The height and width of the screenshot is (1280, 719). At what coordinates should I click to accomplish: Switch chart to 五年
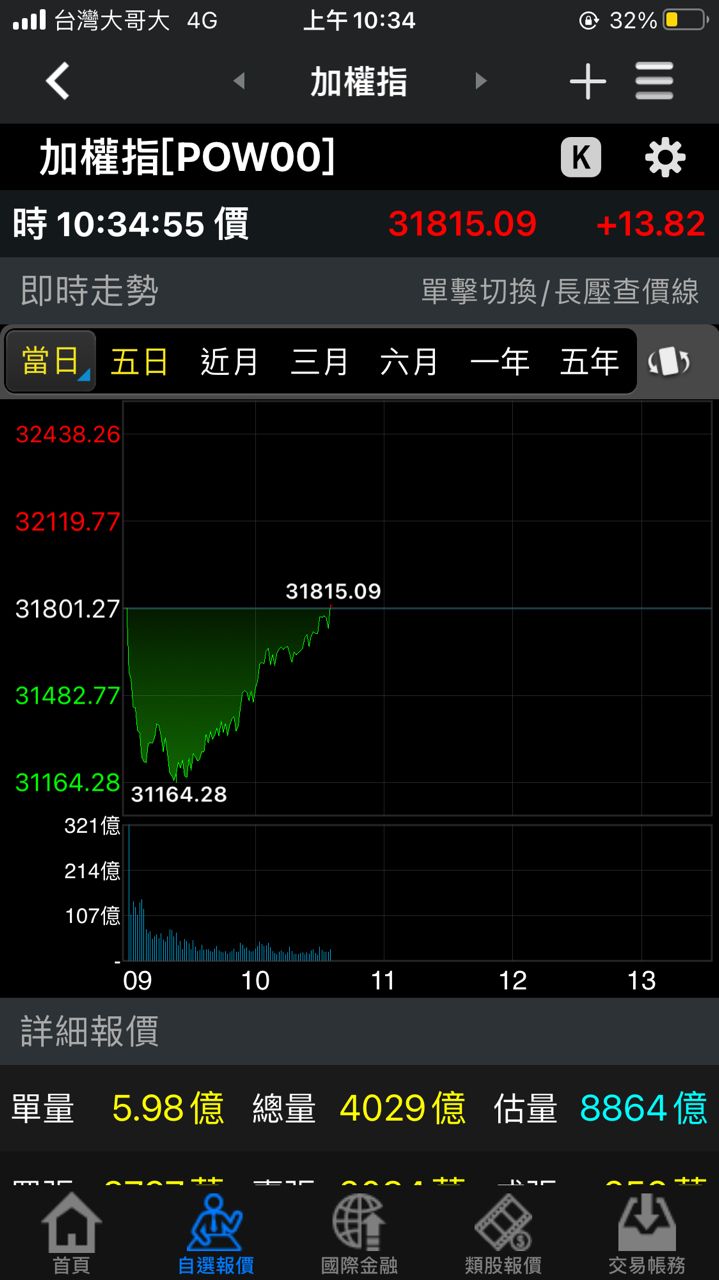(589, 361)
